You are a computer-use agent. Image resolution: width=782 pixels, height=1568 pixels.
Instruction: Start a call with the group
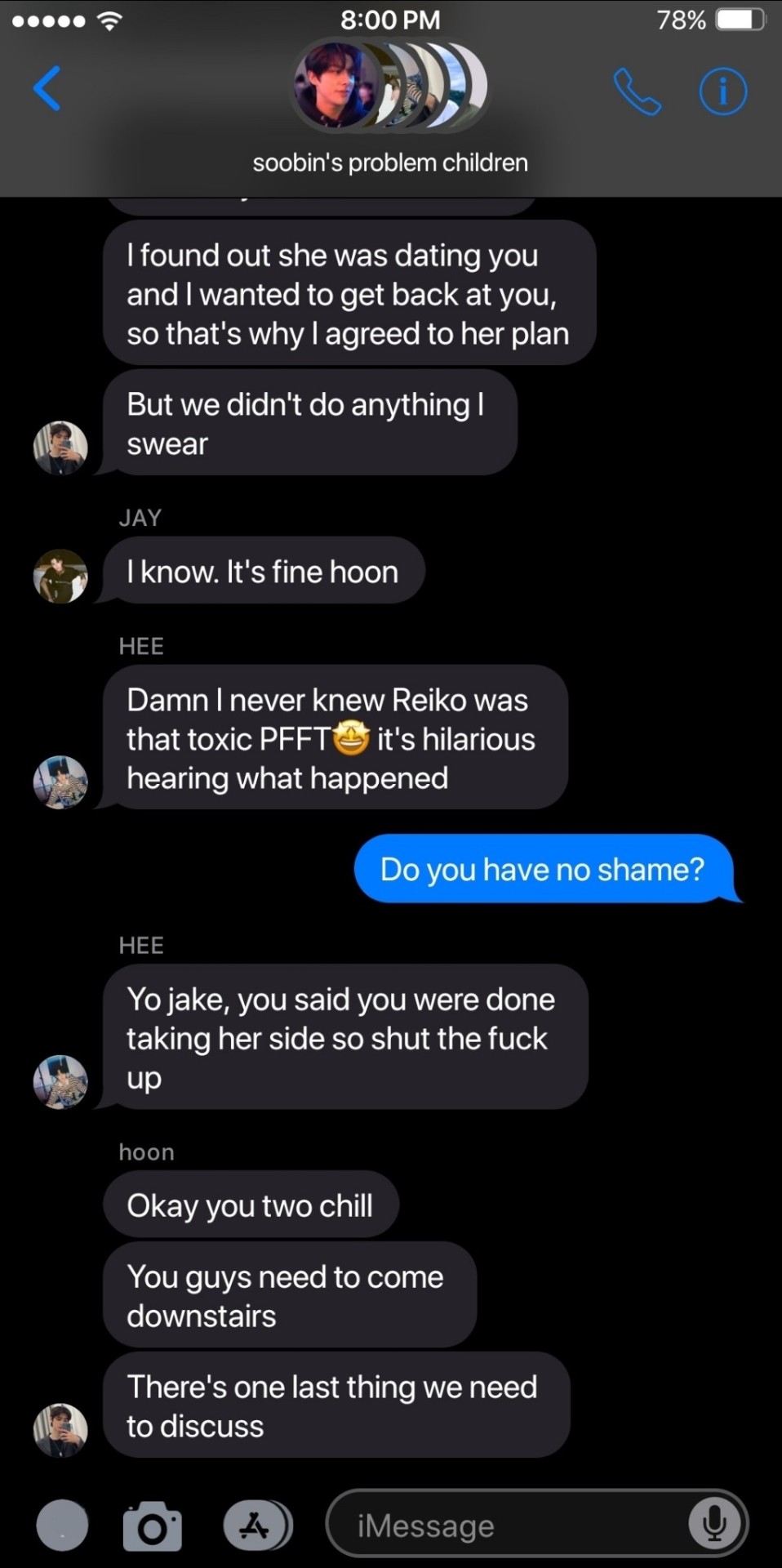637,91
